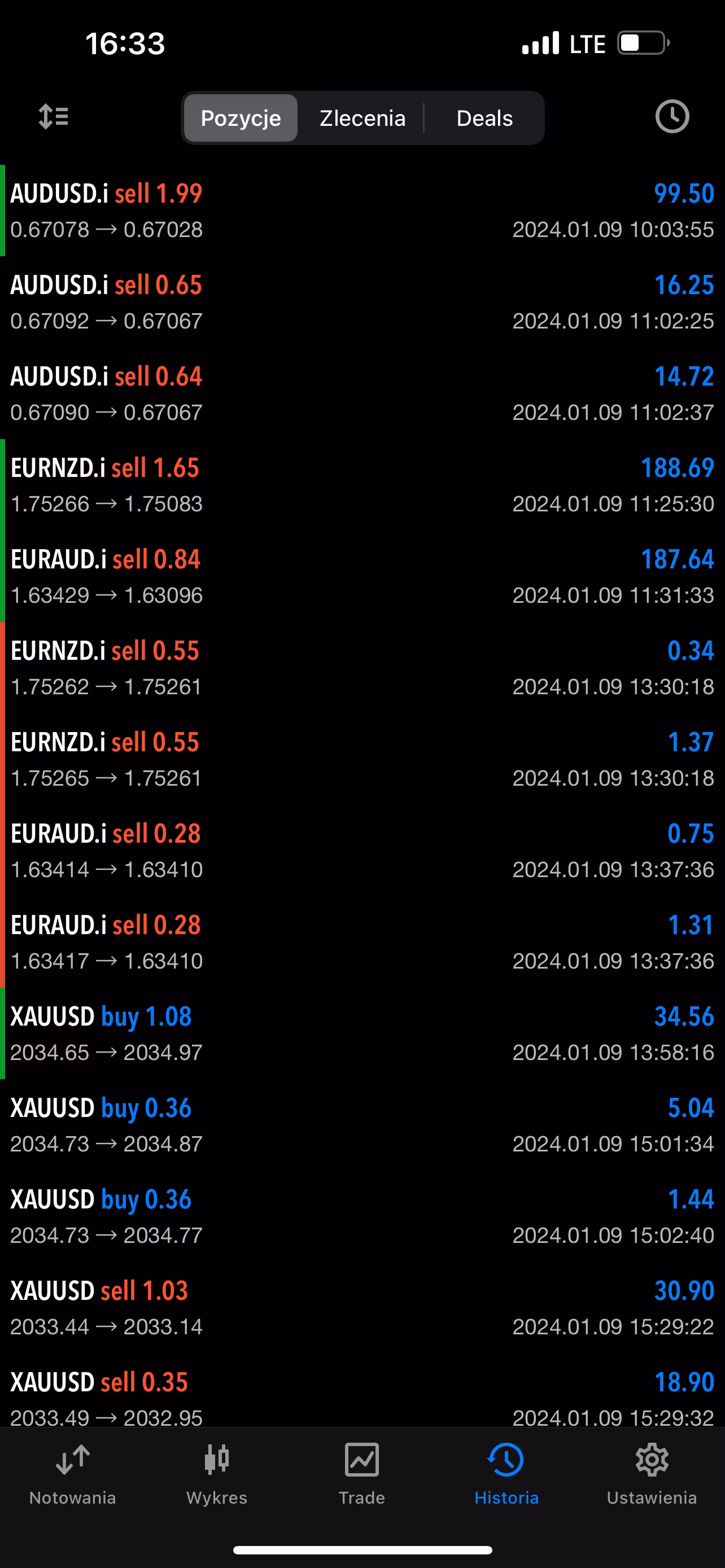Expand the XAUUSD buy 1.08 position
This screenshot has height=1568, width=725.
(x=362, y=1033)
